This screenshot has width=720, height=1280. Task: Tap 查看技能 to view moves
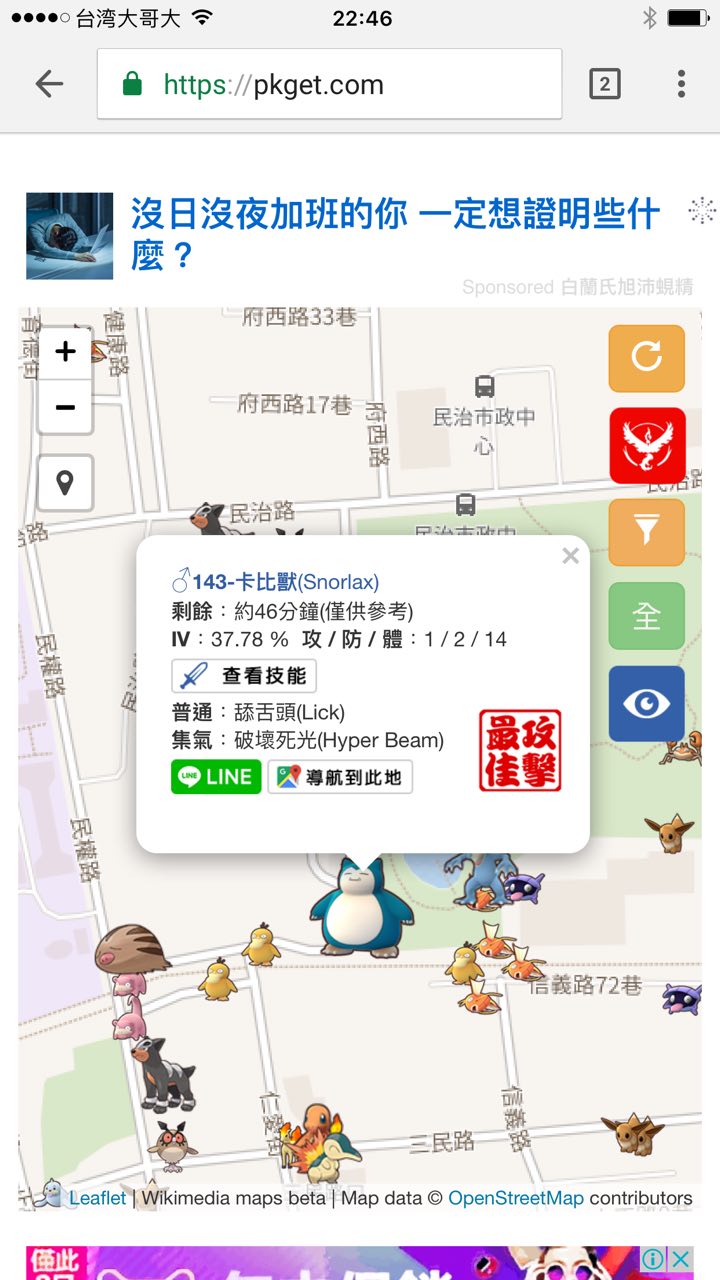(x=244, y=676)
